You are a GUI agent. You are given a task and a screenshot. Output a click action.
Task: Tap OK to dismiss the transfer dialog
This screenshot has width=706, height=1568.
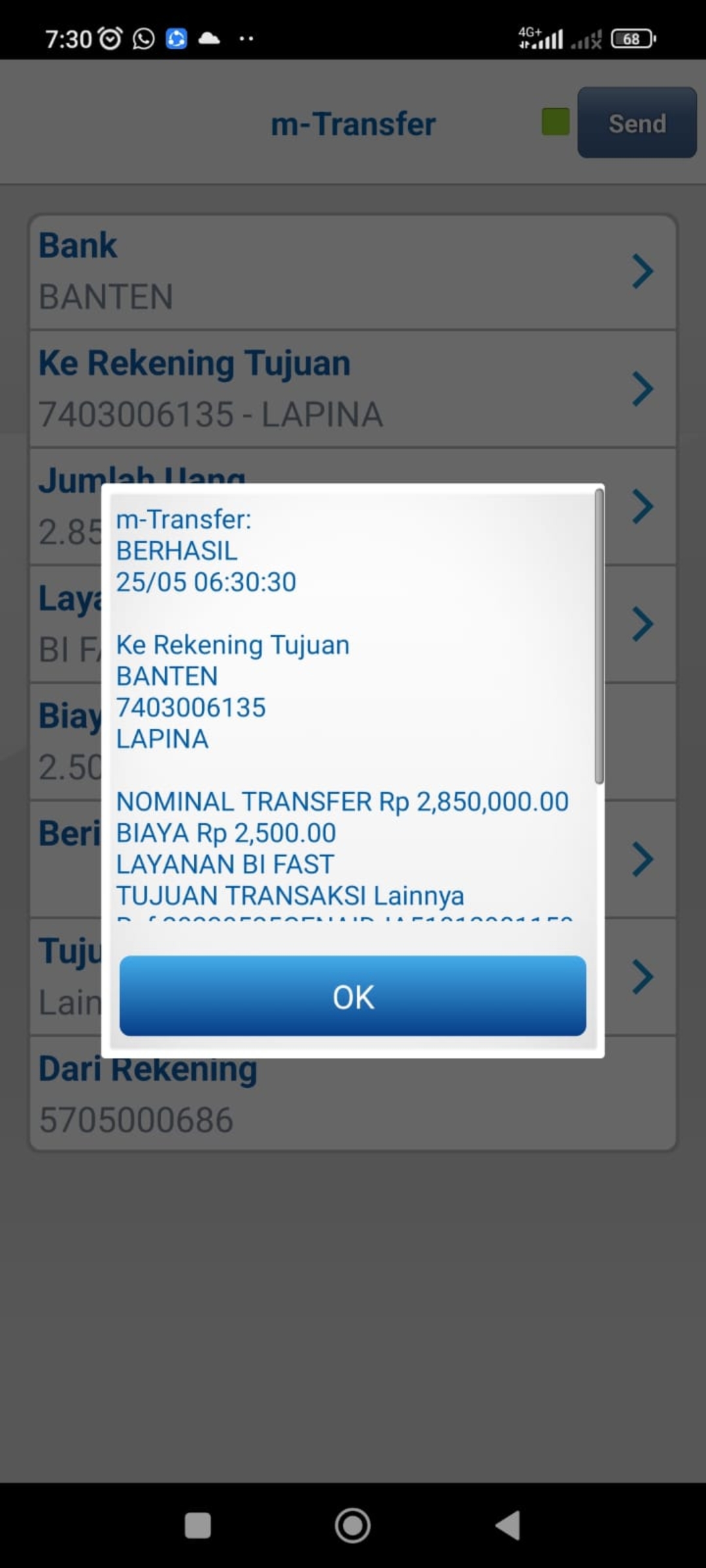coord(352,996)
